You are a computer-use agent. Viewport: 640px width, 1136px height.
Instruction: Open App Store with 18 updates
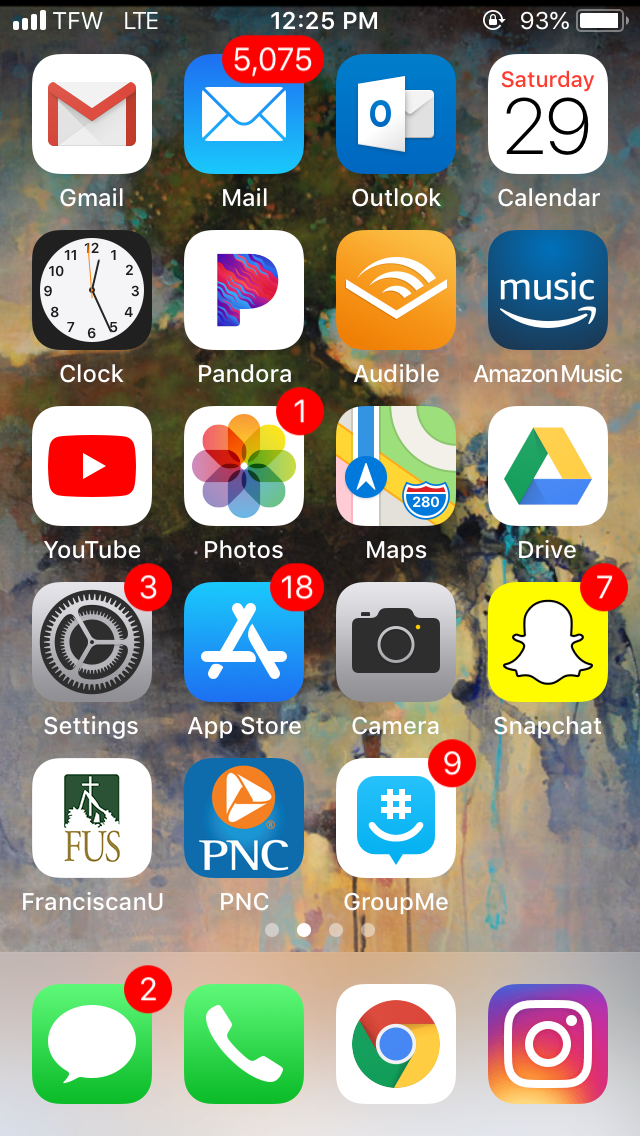244,642
